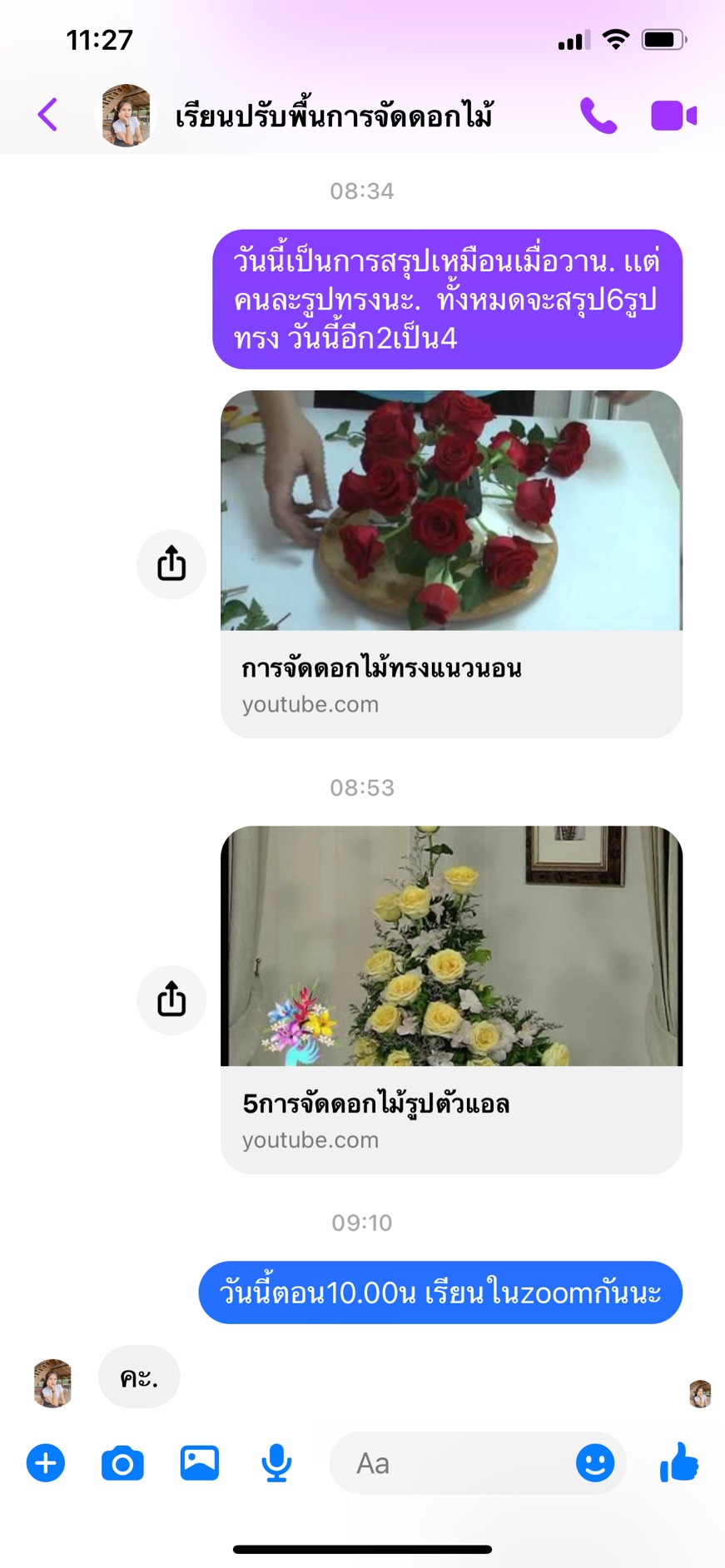The width and height of the screenshot is (725, 1568).
Task: Go back to the chat list
Action: click(47, 115)
